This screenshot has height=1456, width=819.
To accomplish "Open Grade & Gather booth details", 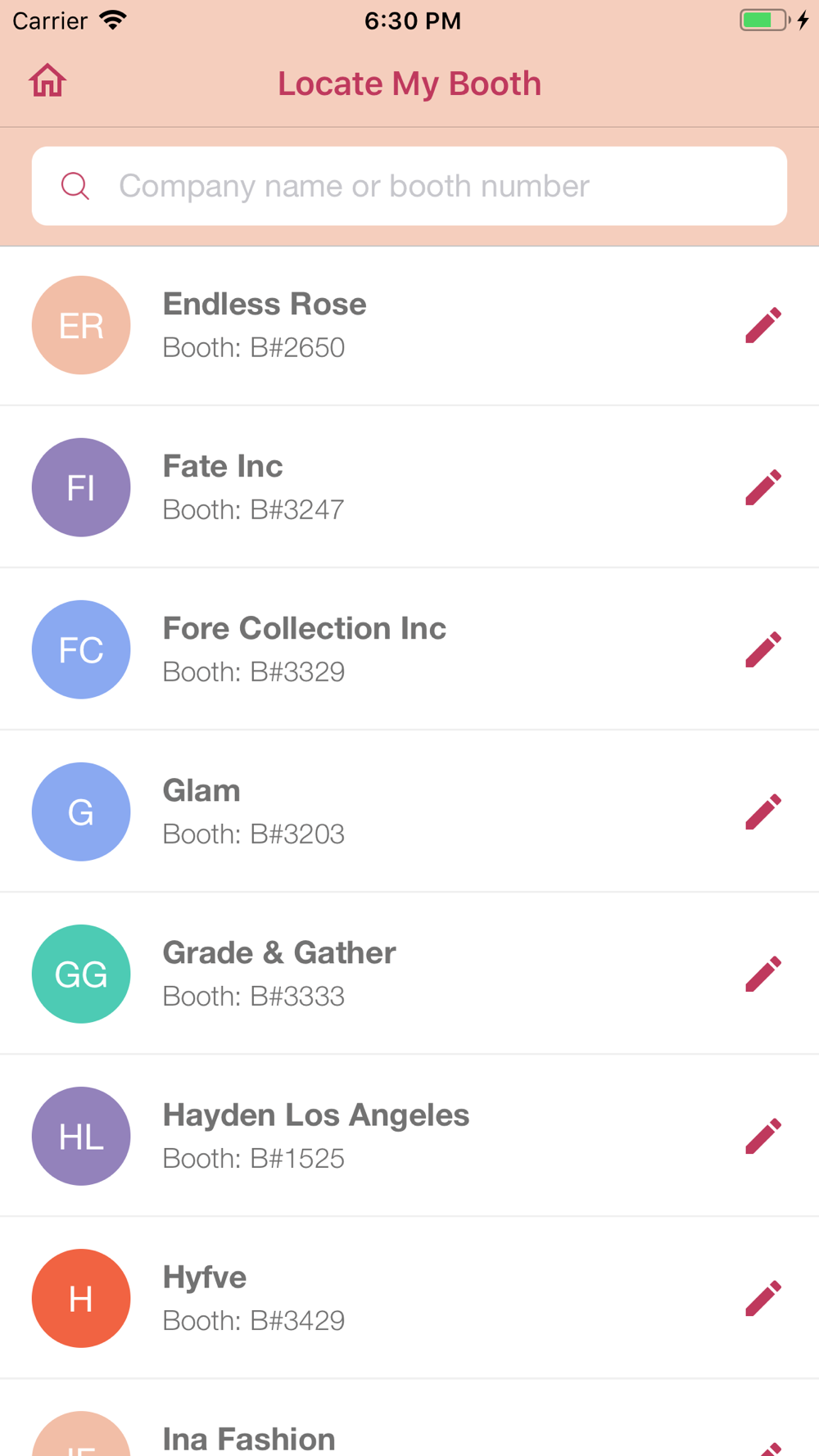I will [409, 974].
